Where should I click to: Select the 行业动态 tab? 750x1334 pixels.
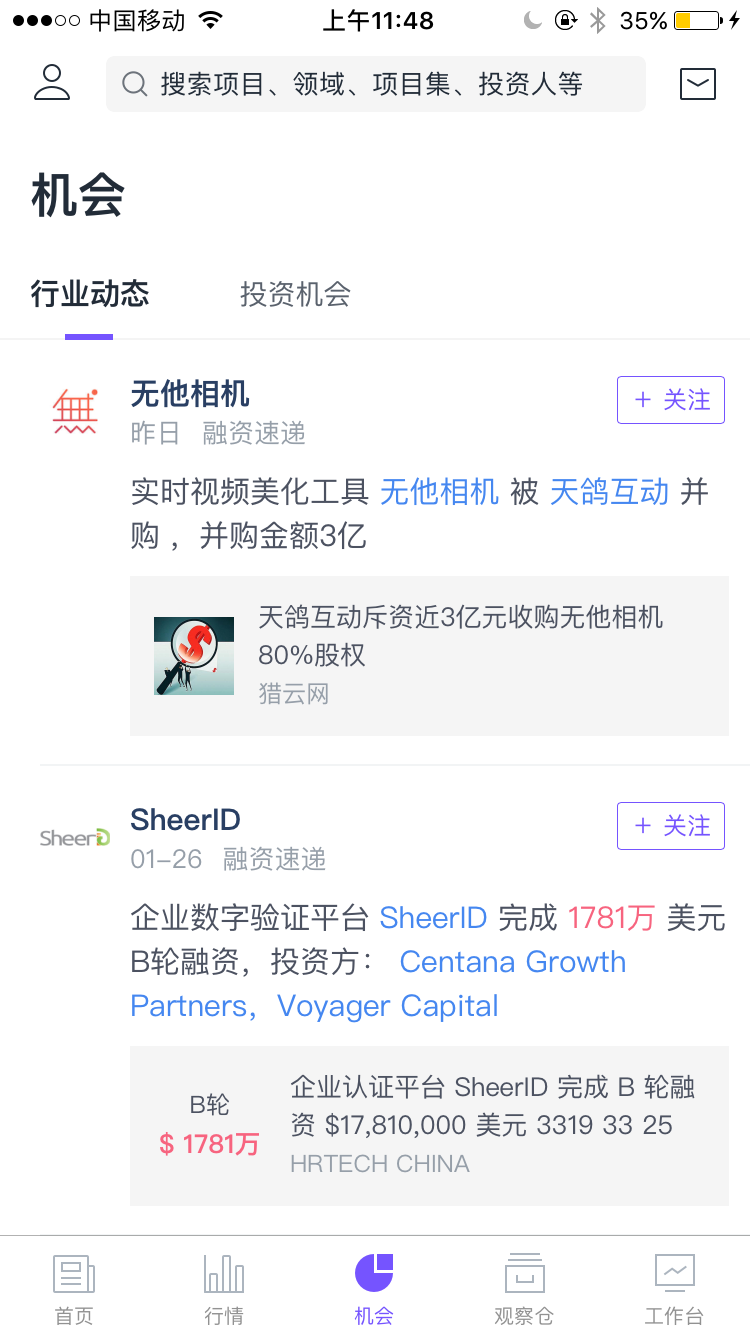(x=90, y=294)
